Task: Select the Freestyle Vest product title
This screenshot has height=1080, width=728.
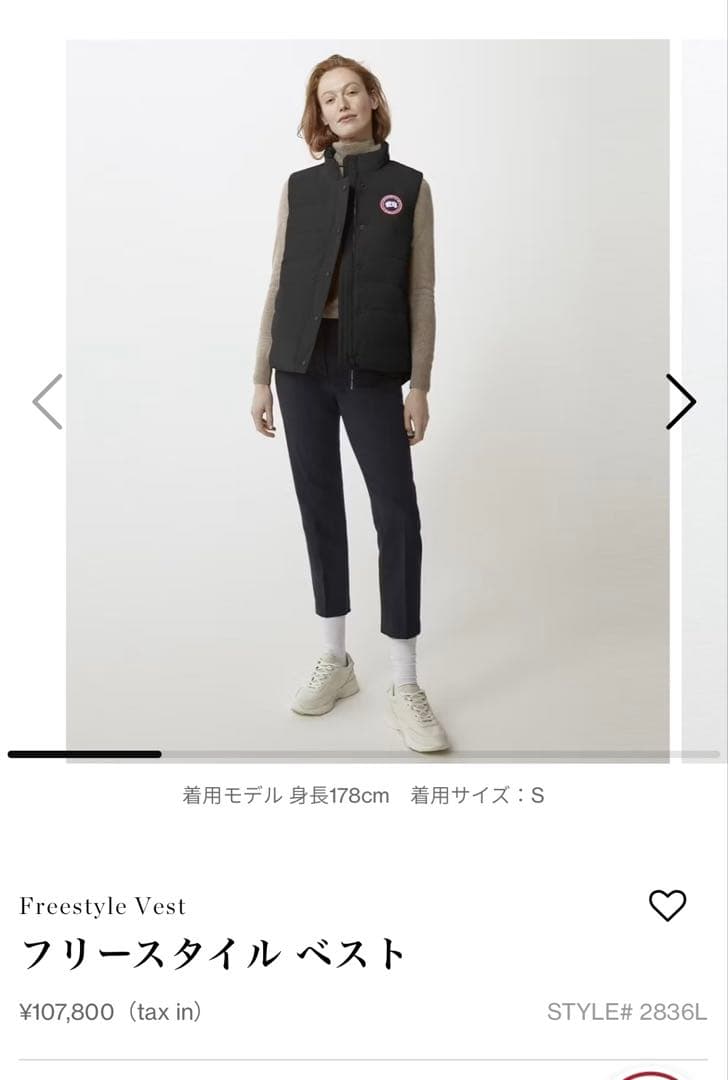Action: pos(103,906)
